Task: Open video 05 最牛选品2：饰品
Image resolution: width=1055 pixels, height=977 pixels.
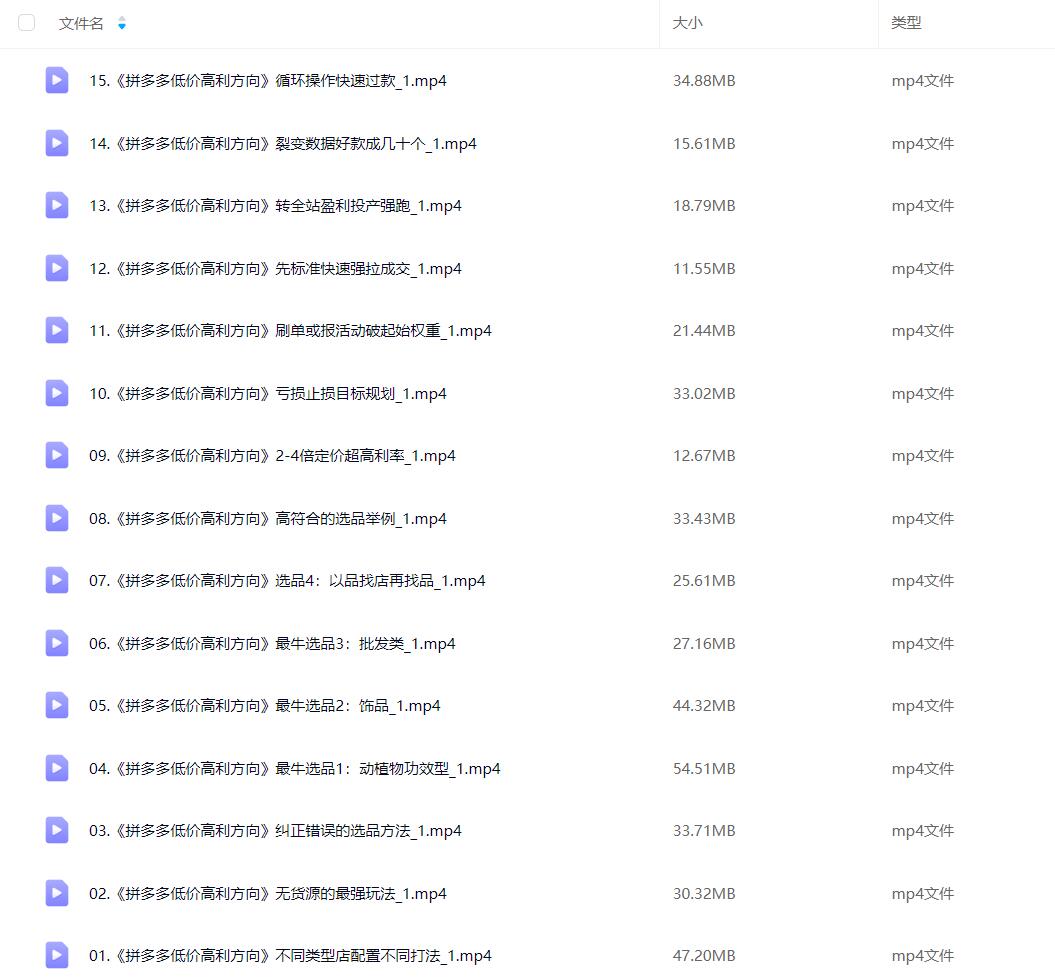Action: pos(264,706)
